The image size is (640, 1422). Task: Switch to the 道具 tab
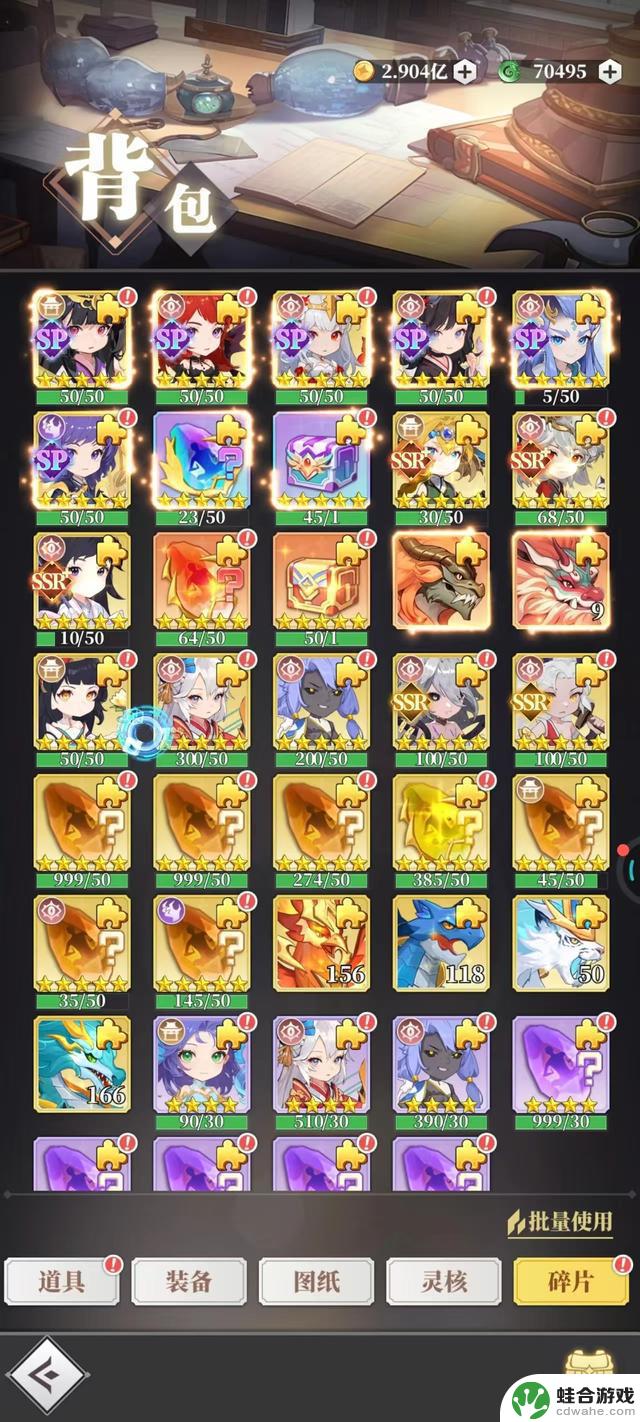(61, 1282)
